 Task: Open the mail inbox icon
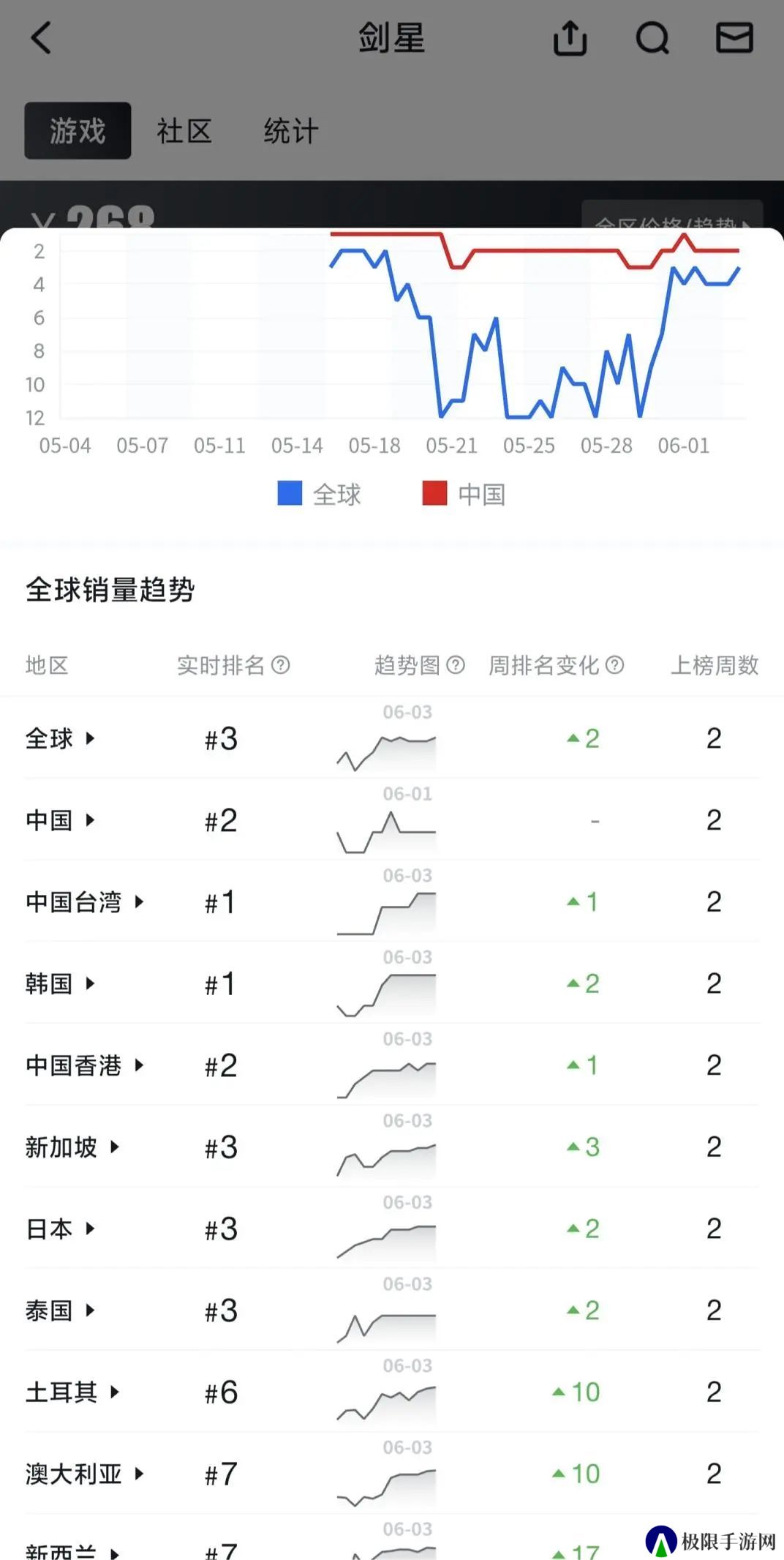[x=734, y=38]
